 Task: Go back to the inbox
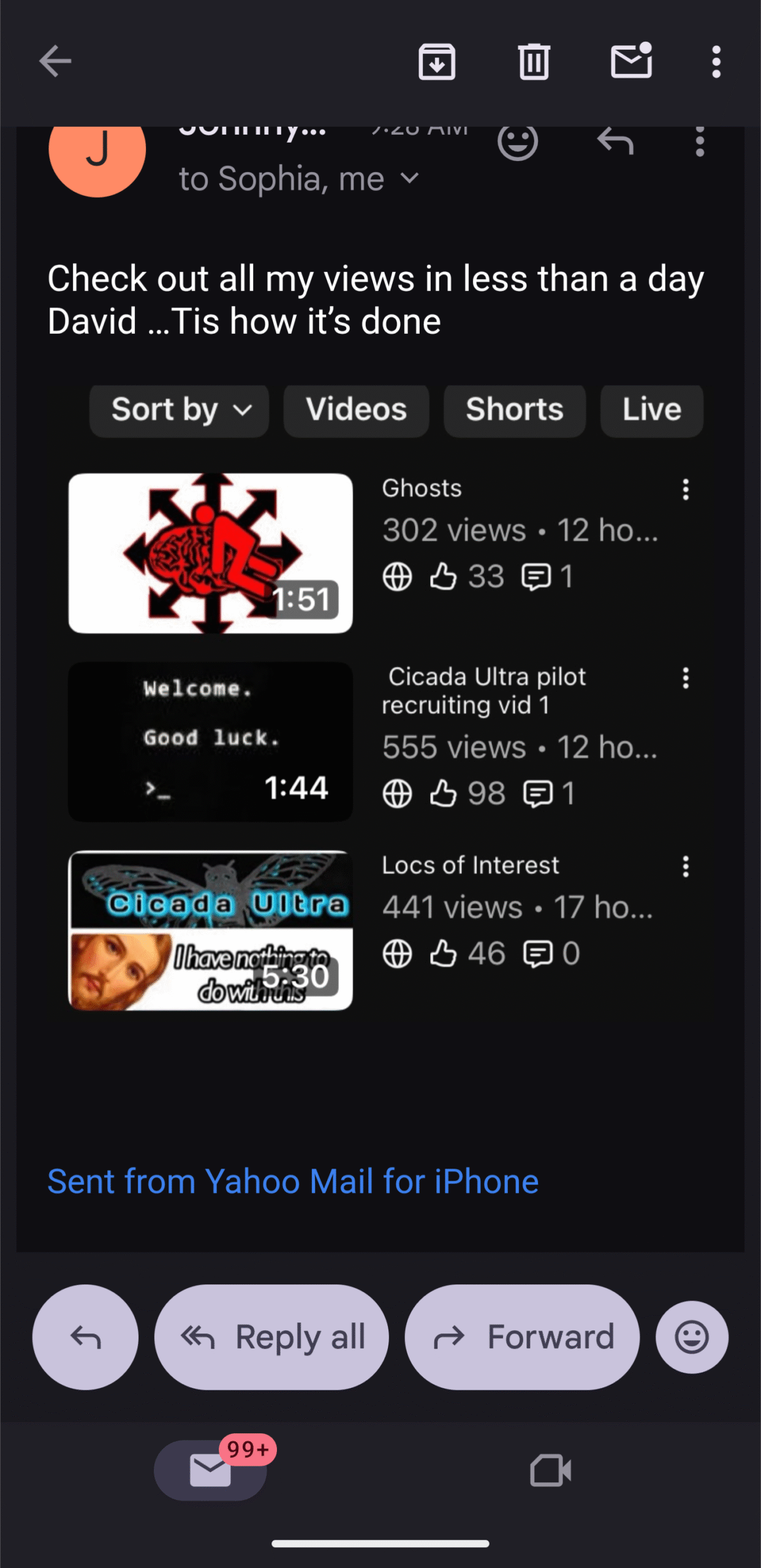tap(55, 61)
